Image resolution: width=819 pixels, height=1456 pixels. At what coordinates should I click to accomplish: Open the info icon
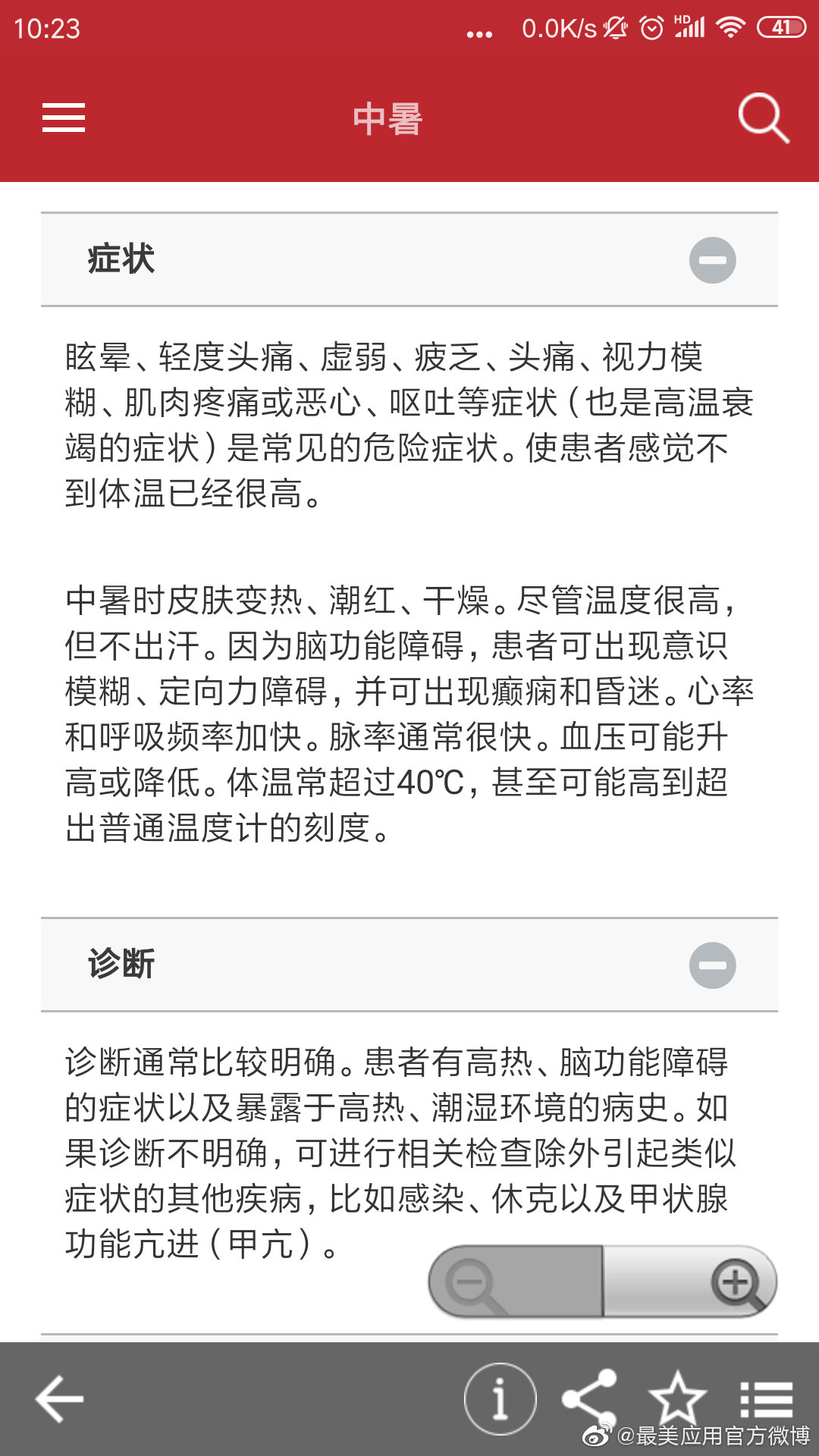[x=500, y=1399]
